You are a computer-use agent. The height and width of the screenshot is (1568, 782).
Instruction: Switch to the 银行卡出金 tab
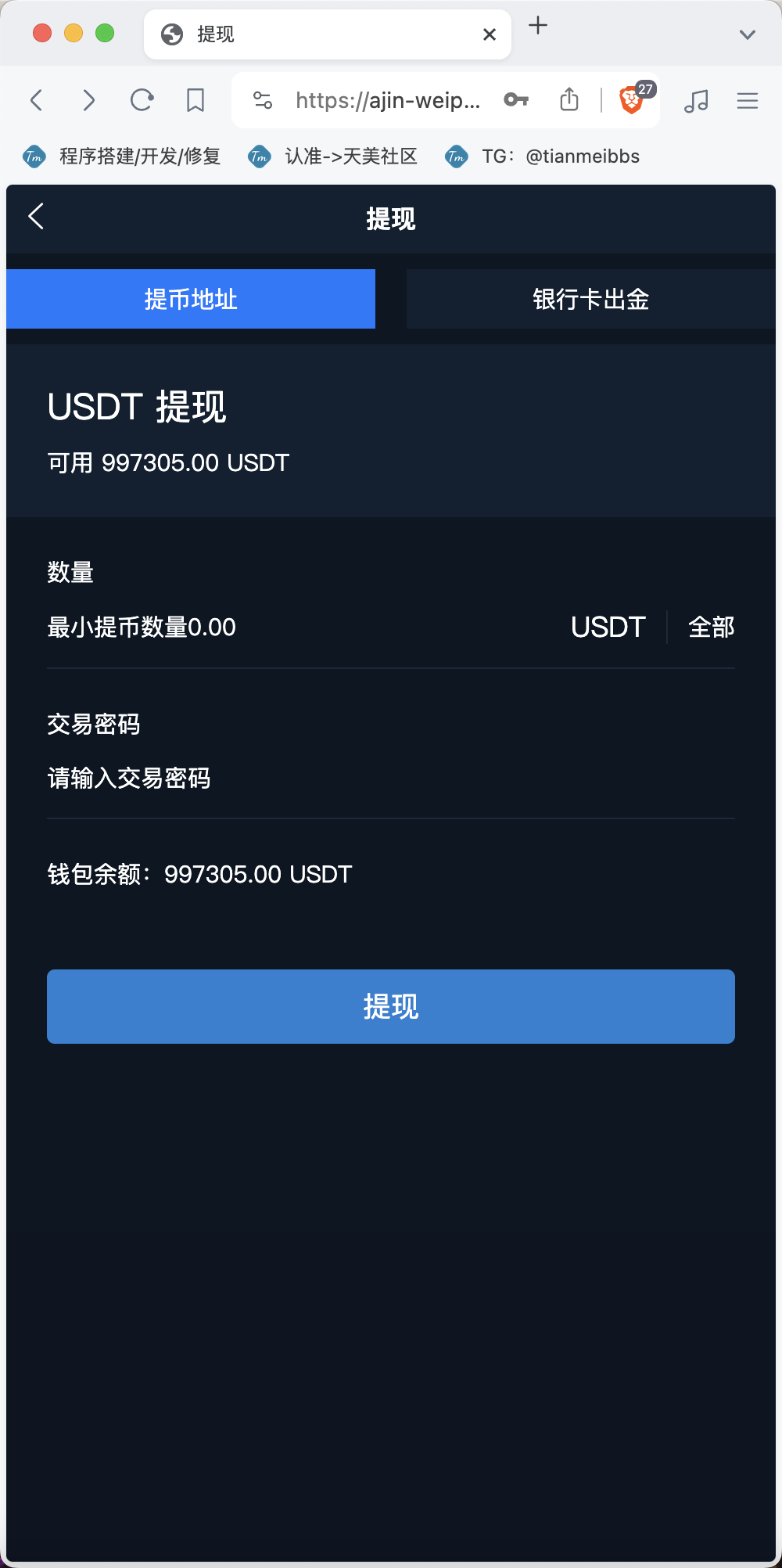[x=591, y=299]
